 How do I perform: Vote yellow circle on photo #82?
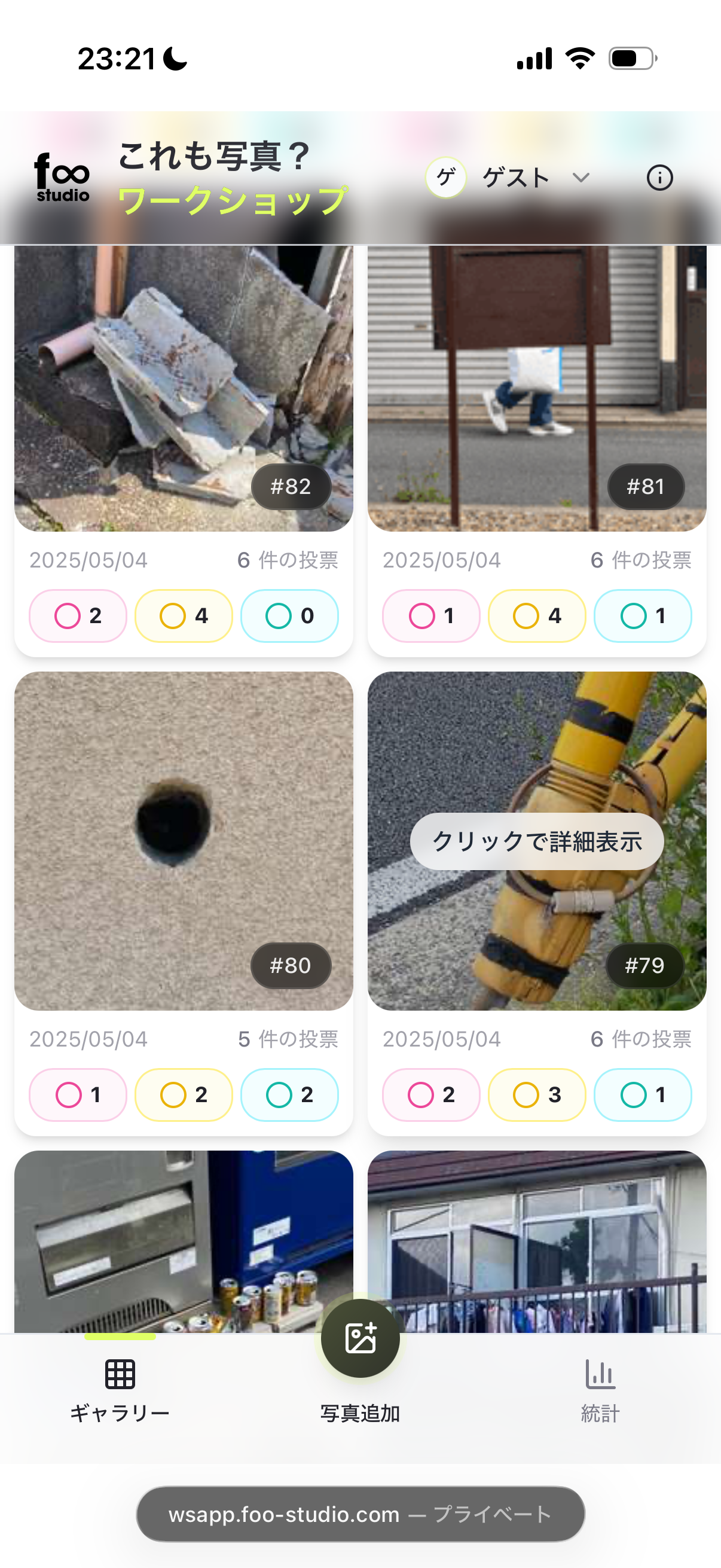click(183, 616)
